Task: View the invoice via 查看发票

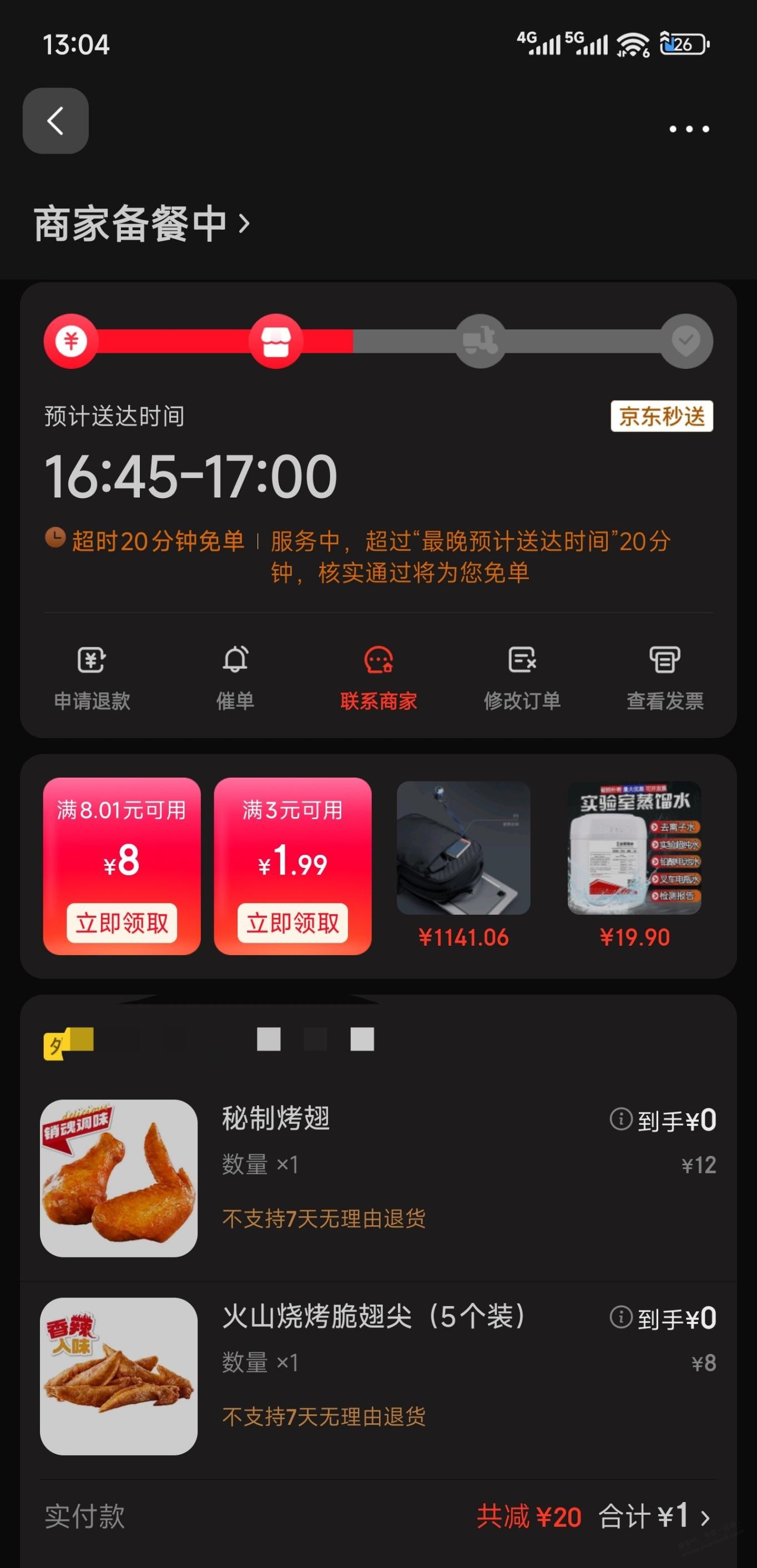Action: (665, 677)
